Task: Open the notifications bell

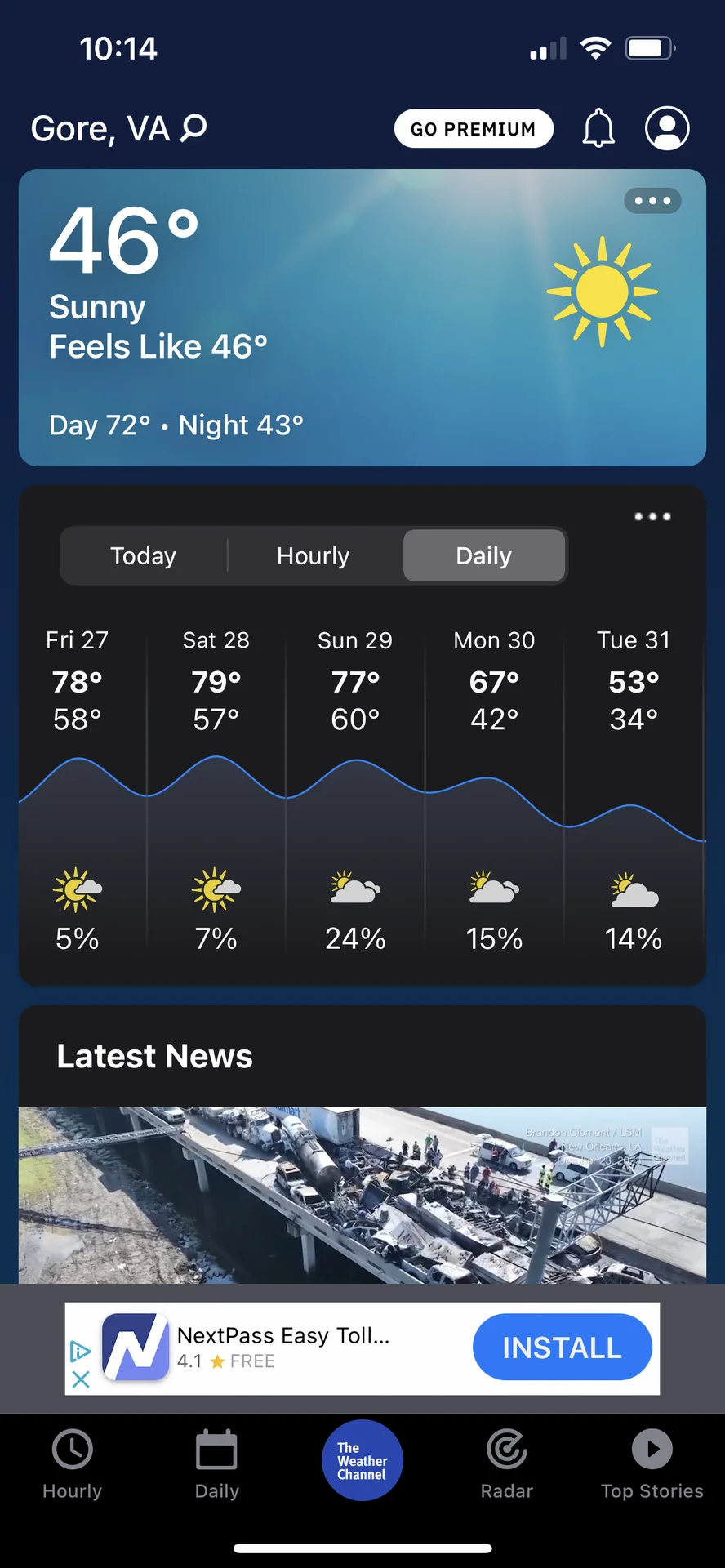Action: (x=598, y=128)
